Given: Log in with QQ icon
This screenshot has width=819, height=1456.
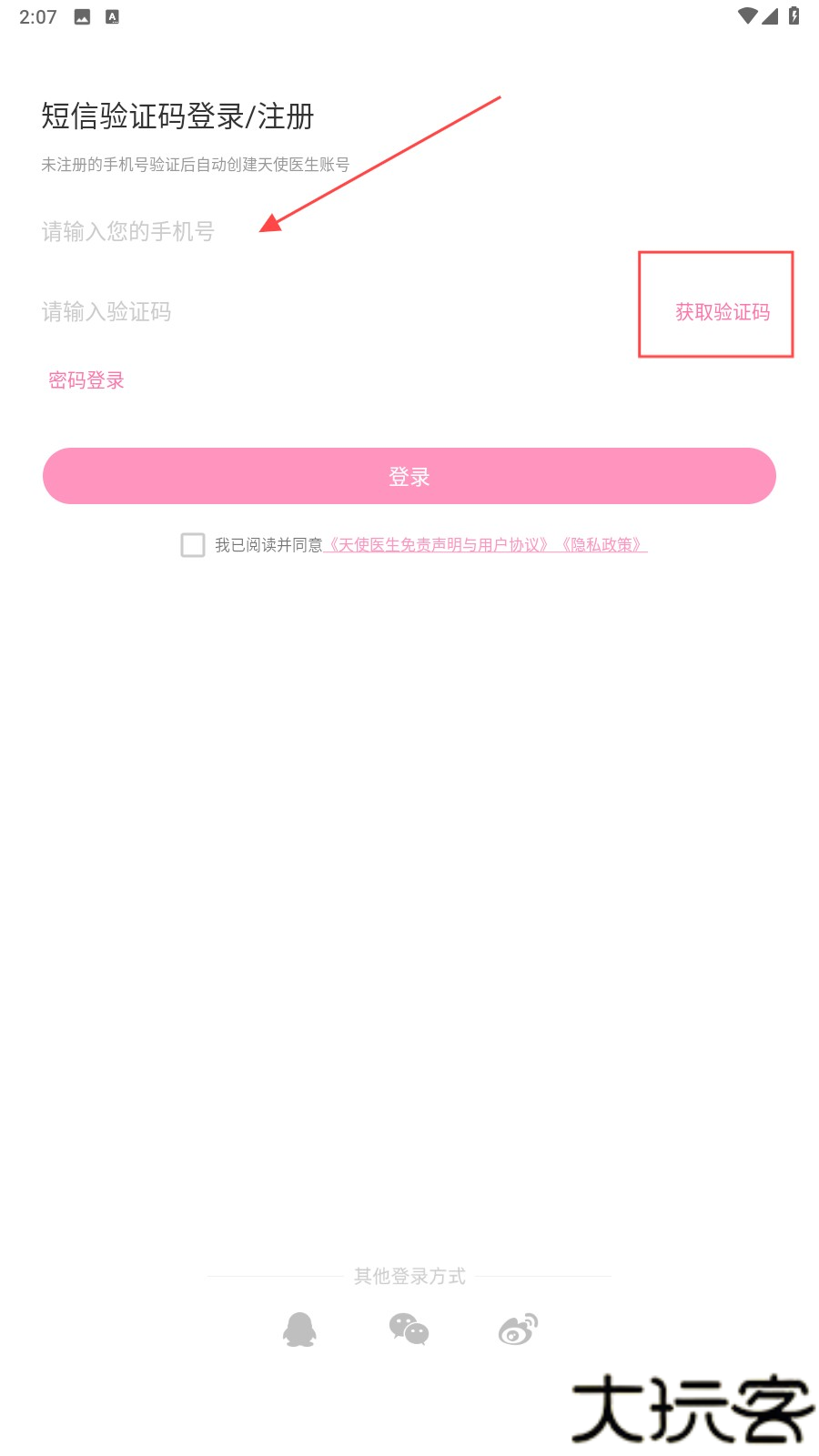Looking at the screenshot, I should 299,1330.
